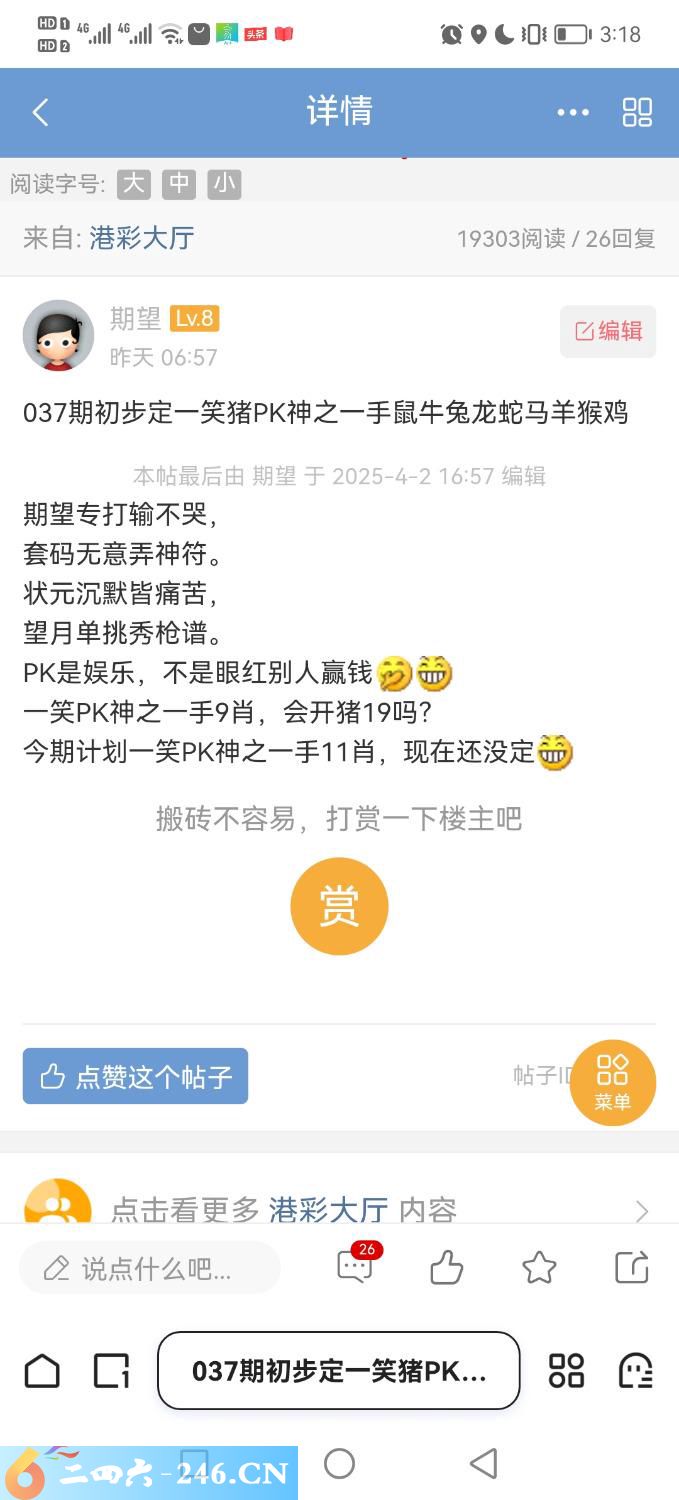Open the comments icon with 26 badge
This screenshot has width=679, height=1500.
click(355, 1267)
